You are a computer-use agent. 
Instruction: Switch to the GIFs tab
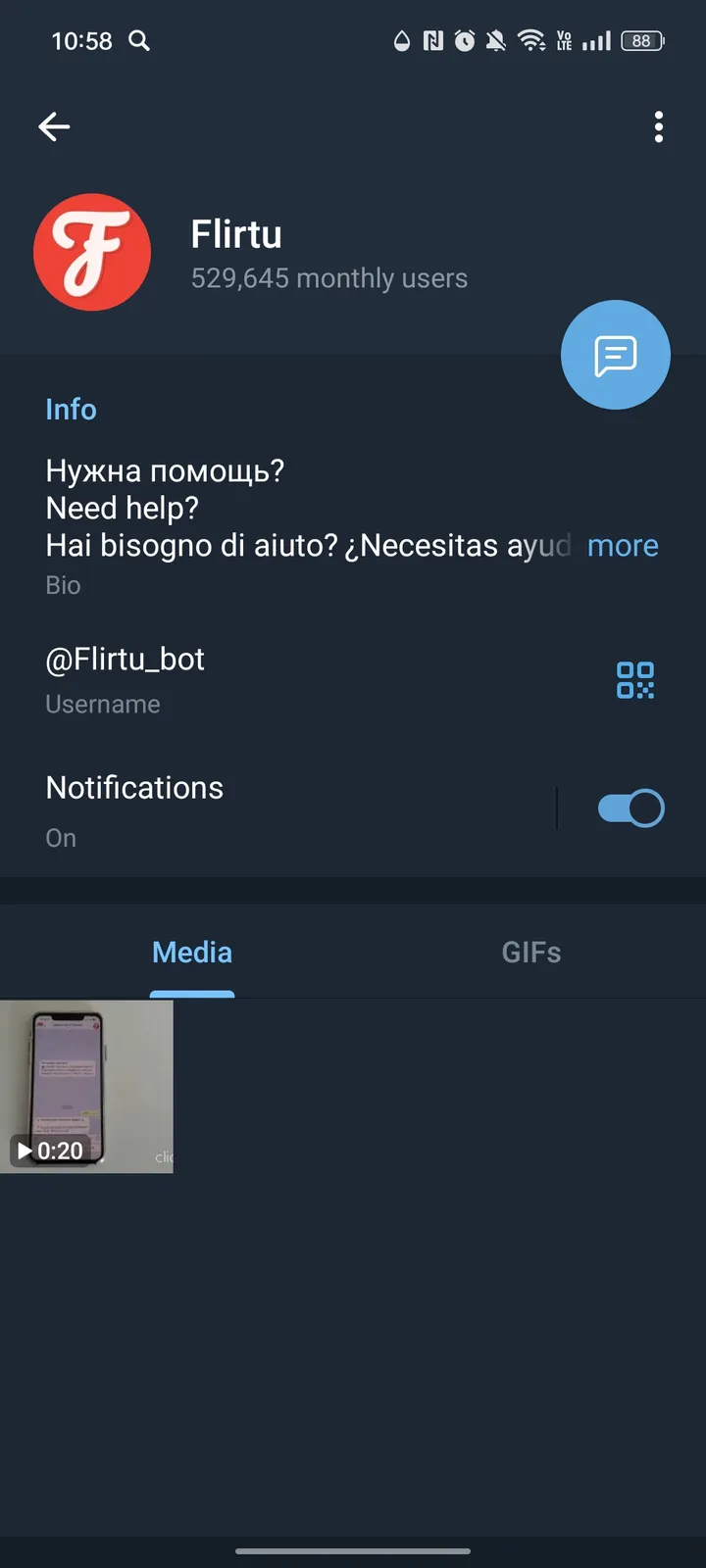pos(530,952)
